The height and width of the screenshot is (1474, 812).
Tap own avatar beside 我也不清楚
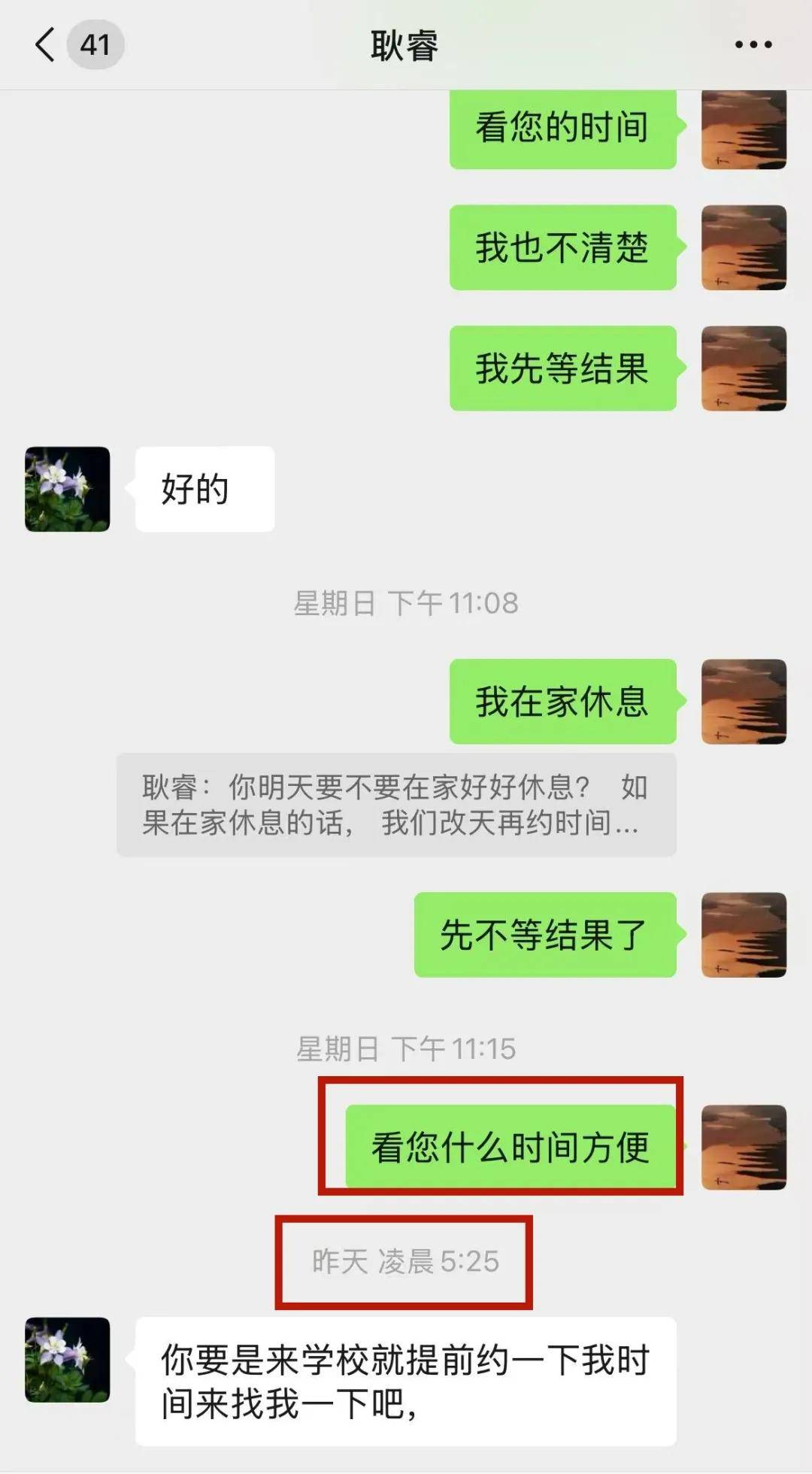744,247
